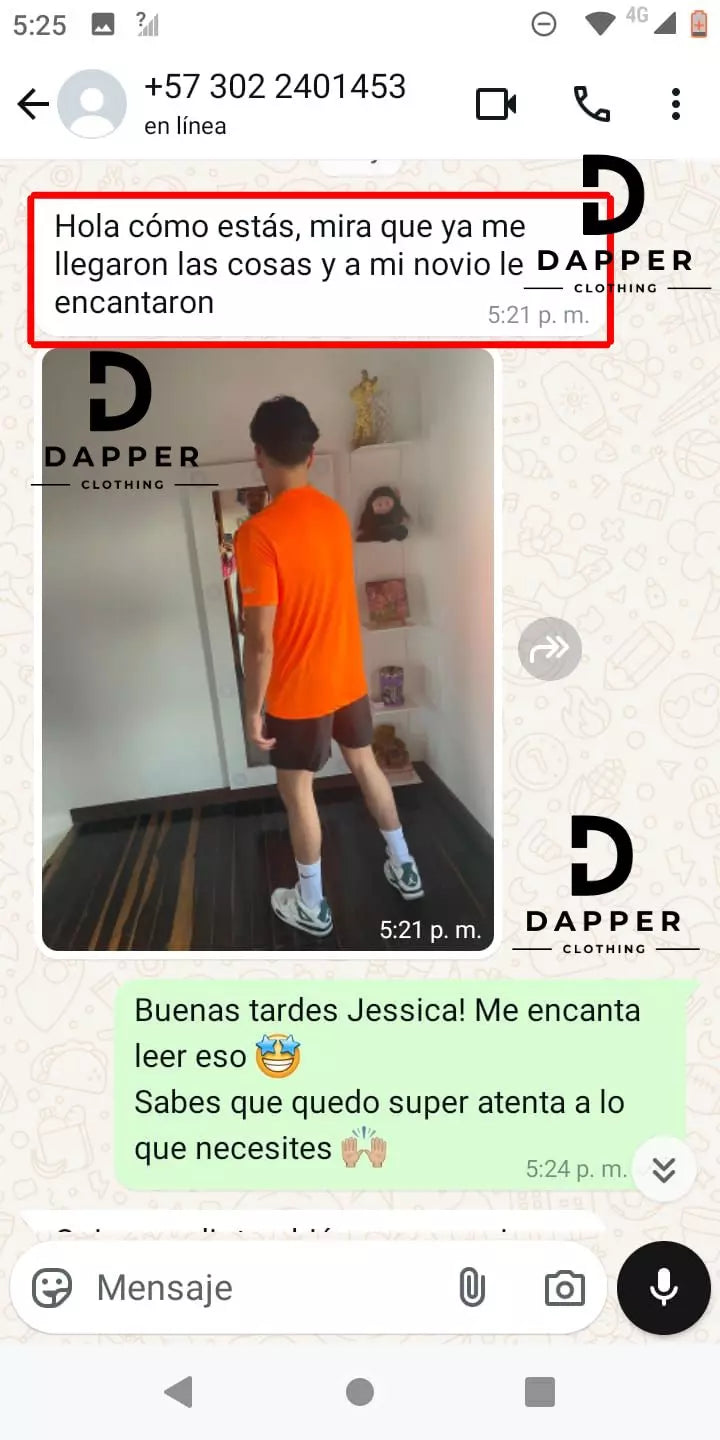This screenshot has width=720, height=1440.
Task: Open recent apps from navigation bar
Action: 539,1392
